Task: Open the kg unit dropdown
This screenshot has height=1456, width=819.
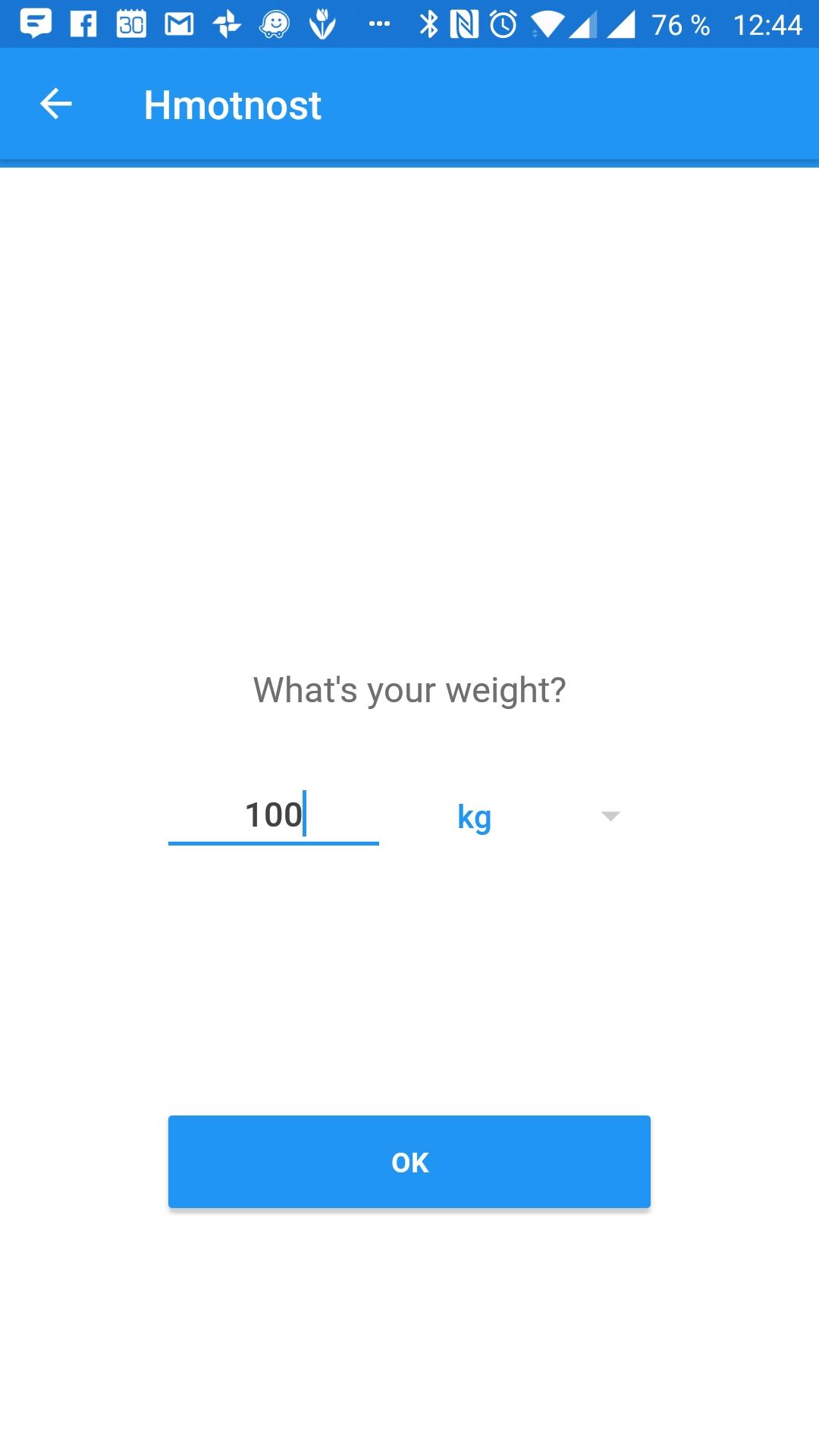Action: [x=538, y=817]
